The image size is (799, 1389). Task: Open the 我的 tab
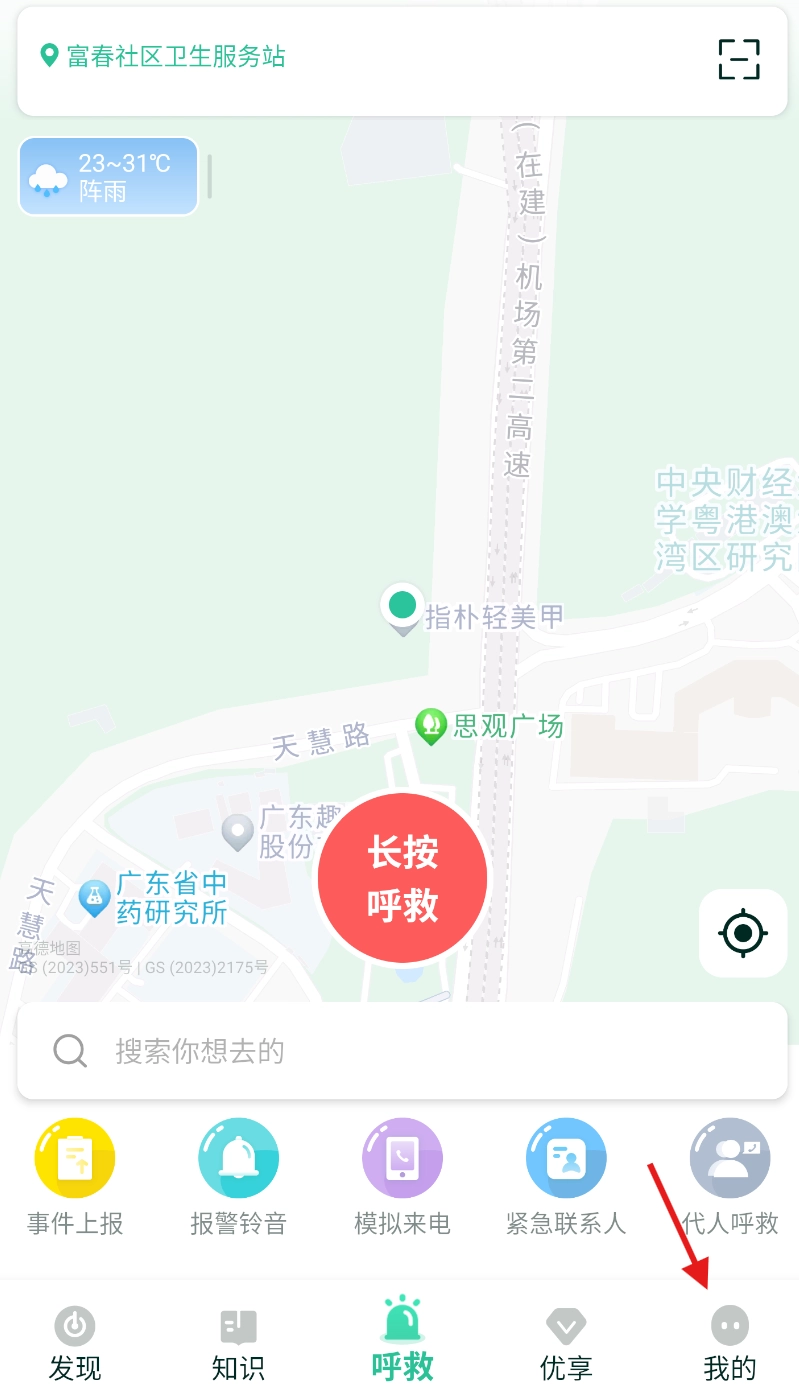tap(730, 1343)
